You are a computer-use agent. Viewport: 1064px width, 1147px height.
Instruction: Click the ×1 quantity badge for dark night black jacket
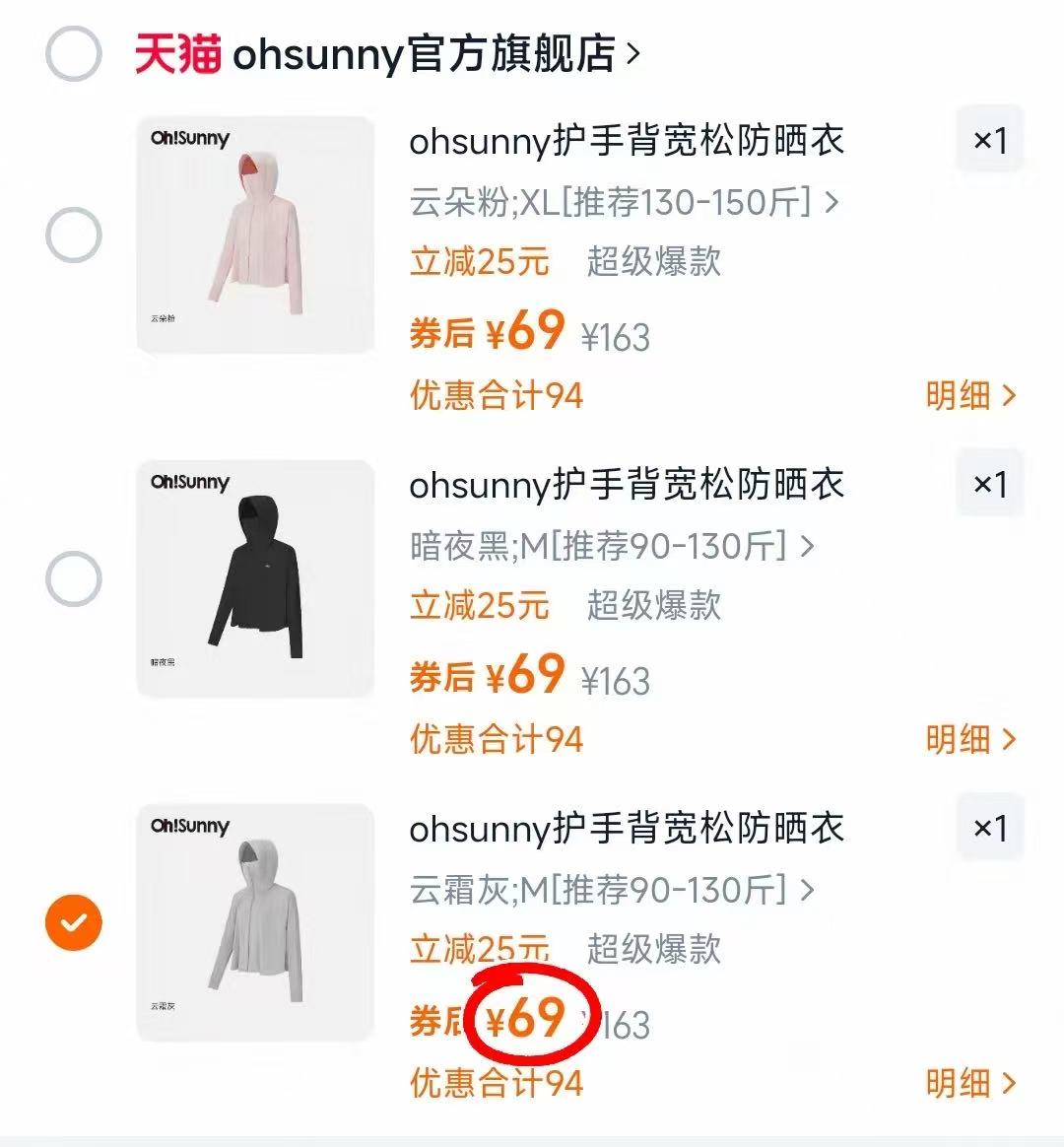tap(990, 484)
